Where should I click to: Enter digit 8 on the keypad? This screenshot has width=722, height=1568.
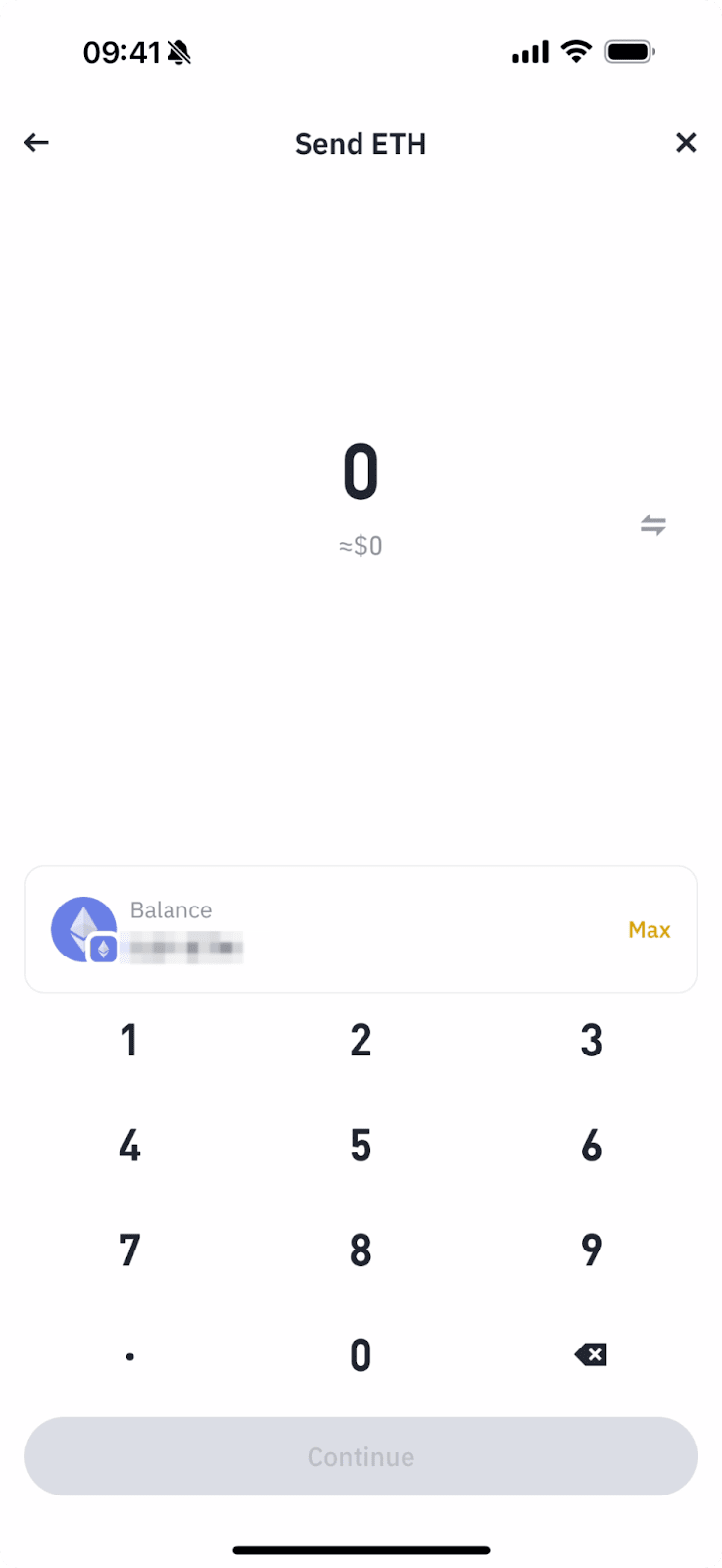pyautogui.click(x=361, y=1250)
